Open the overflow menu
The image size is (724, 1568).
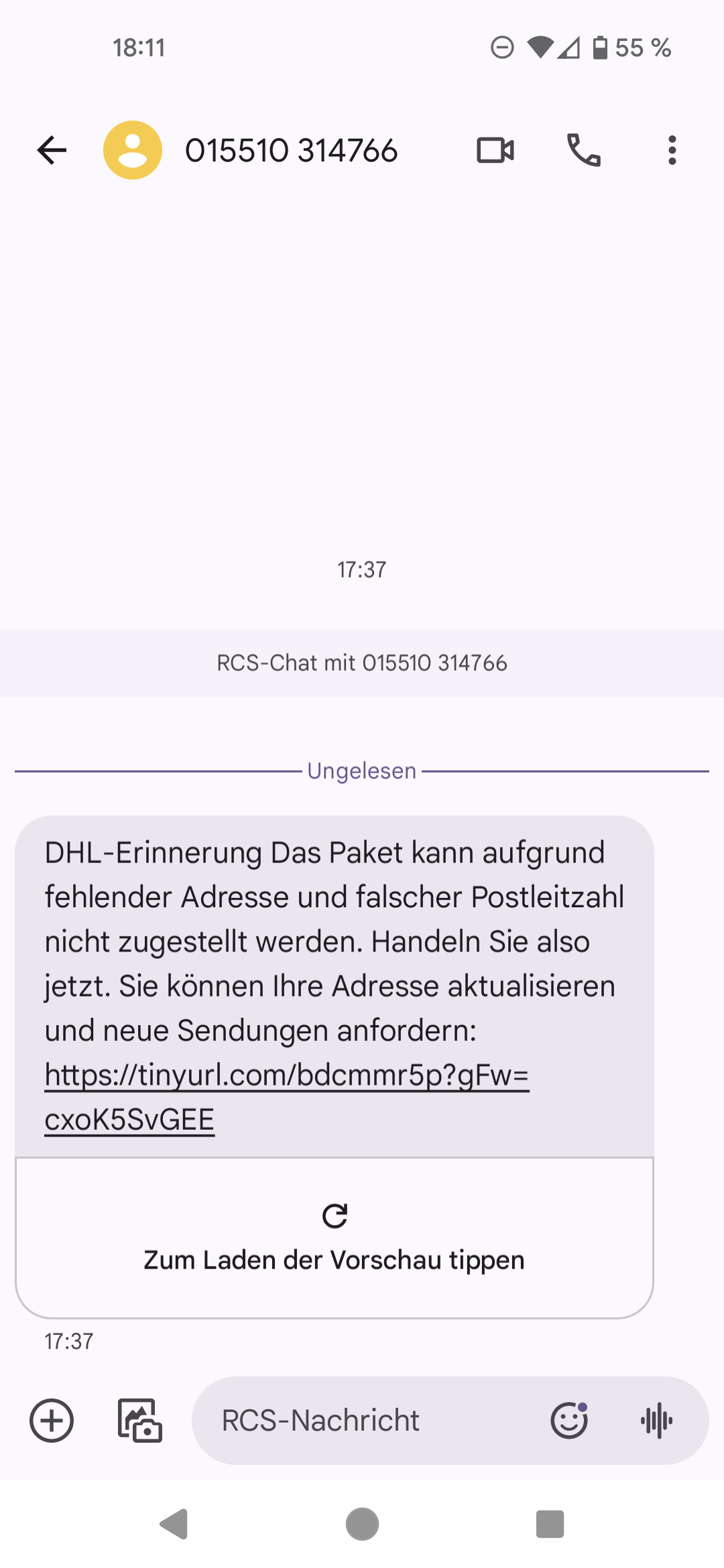[672, 150]
